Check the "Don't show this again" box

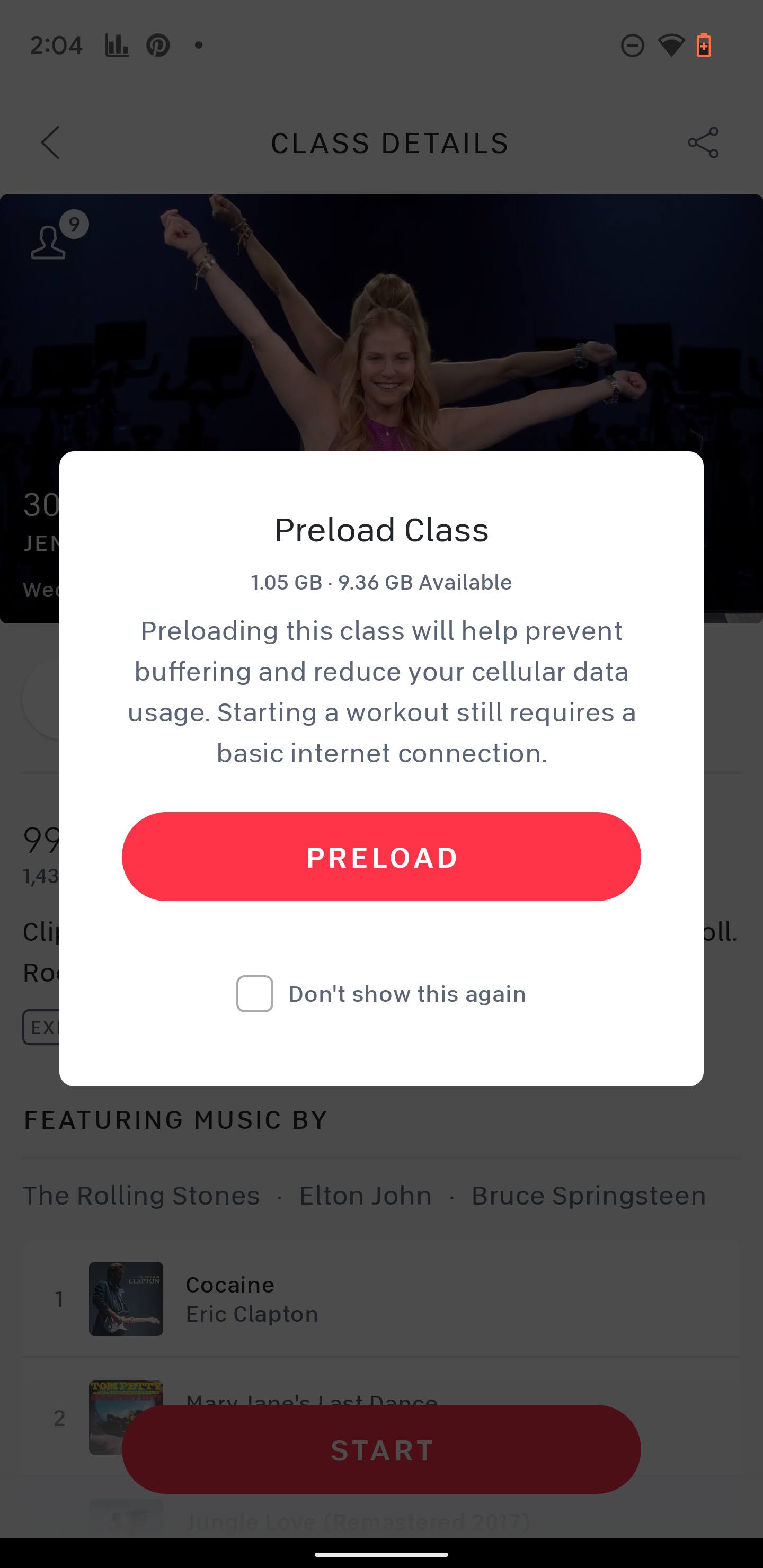click(254, 994)
